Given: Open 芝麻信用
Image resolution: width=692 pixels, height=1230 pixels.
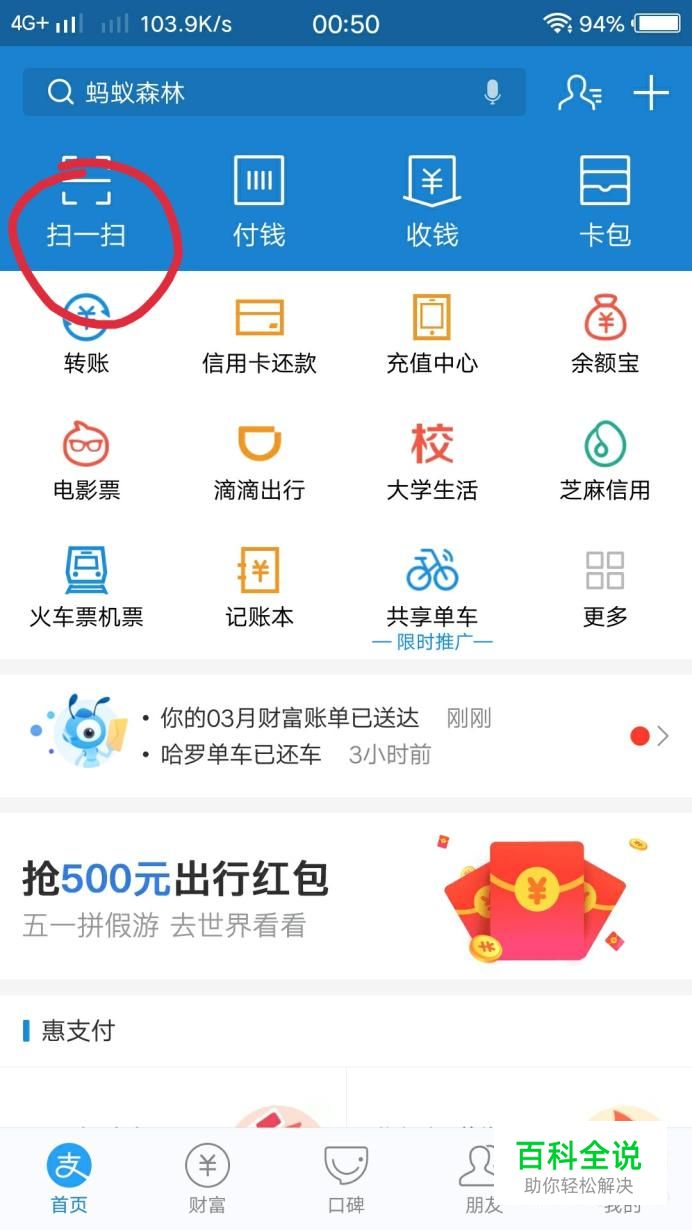Looking at the screenshot, I should pos(605,461).
